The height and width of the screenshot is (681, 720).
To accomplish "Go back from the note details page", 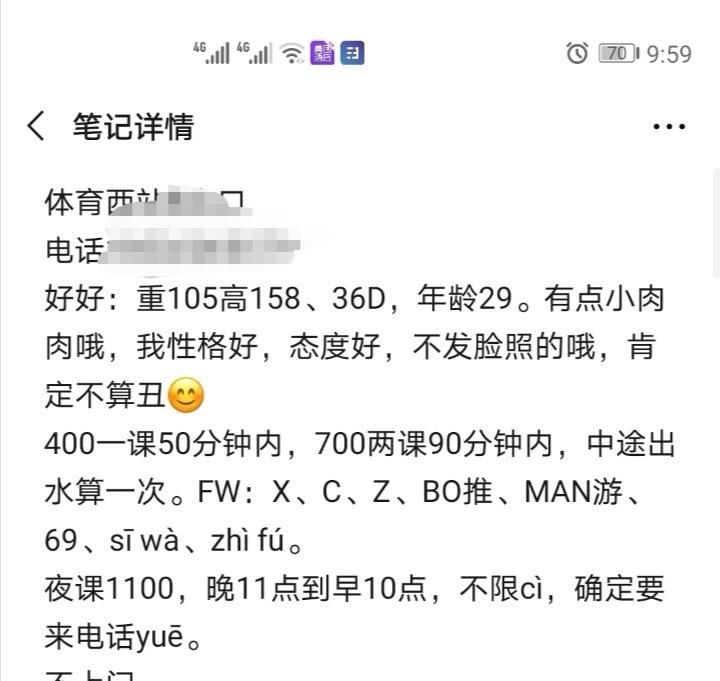I will coord(36,127).
